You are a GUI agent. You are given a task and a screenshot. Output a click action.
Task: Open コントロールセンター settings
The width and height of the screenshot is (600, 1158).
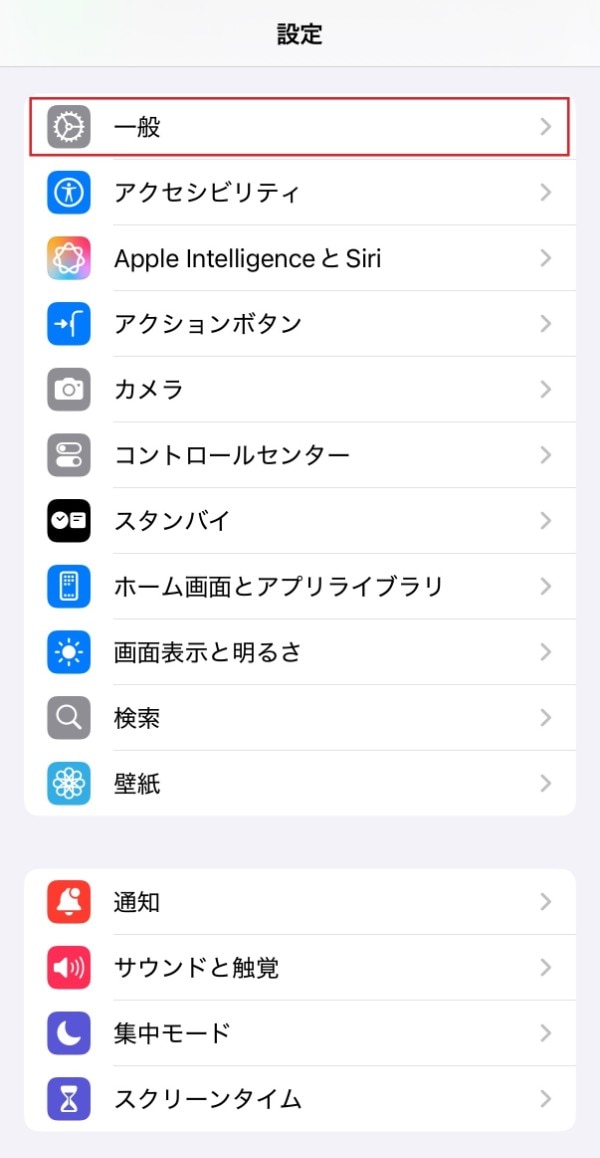(x=300, y=455)
